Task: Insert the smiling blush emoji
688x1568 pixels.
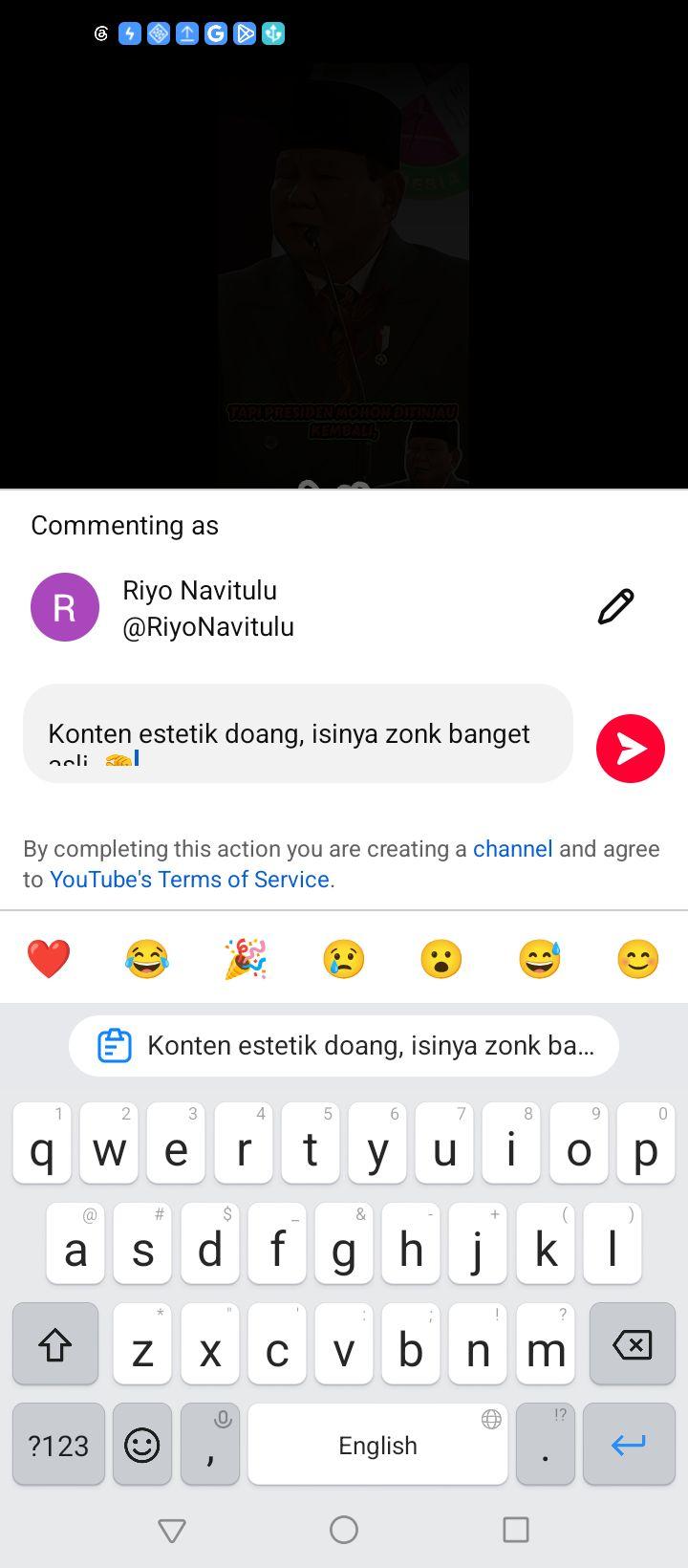Action: 638,959
